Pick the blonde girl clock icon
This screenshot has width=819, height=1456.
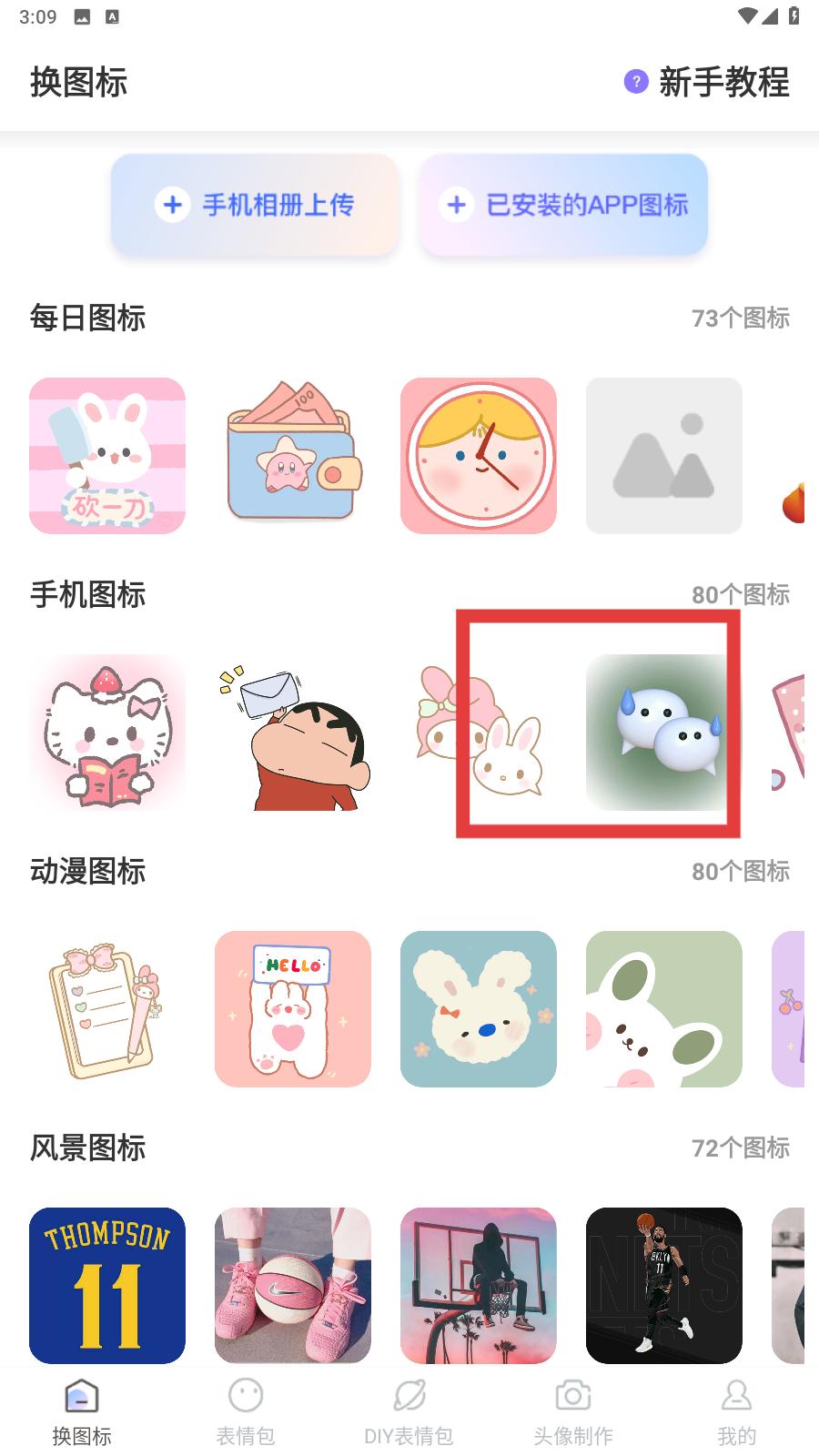[479, 456]
